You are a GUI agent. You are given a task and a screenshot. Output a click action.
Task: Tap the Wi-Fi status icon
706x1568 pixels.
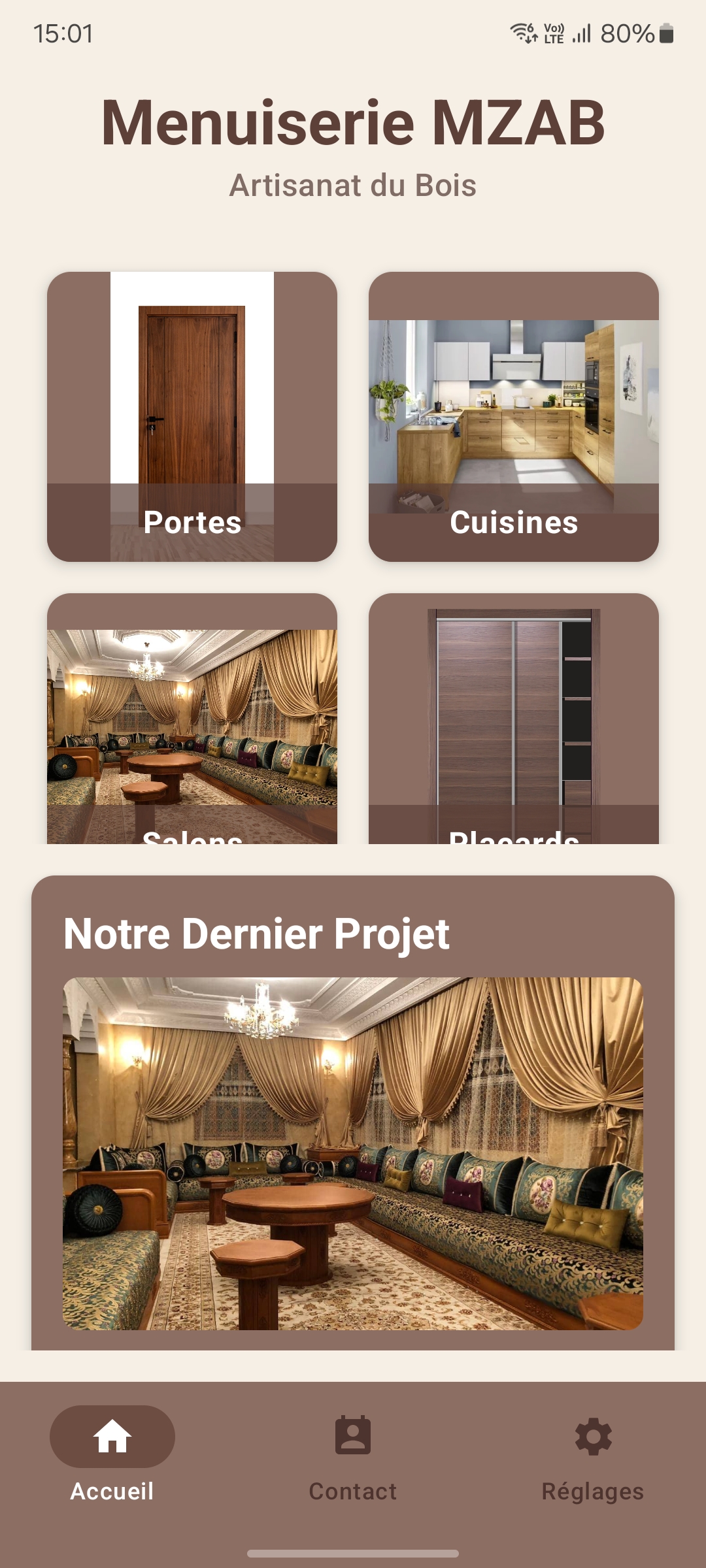pyautogui.click(x=523, y=31)
